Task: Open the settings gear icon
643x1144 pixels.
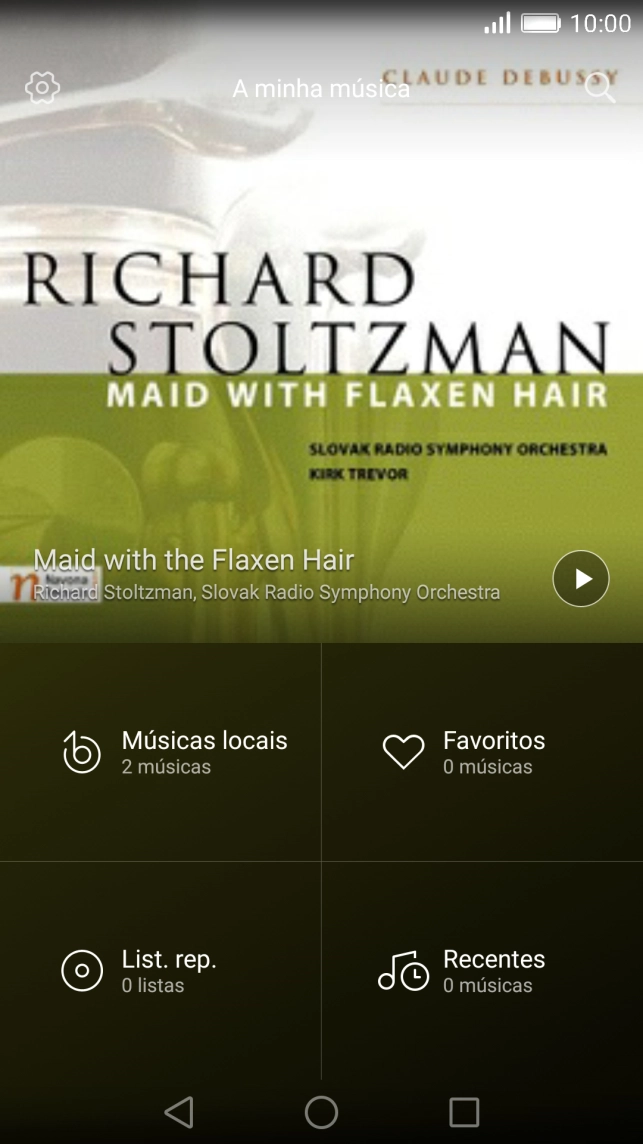Action: [42, 88]
